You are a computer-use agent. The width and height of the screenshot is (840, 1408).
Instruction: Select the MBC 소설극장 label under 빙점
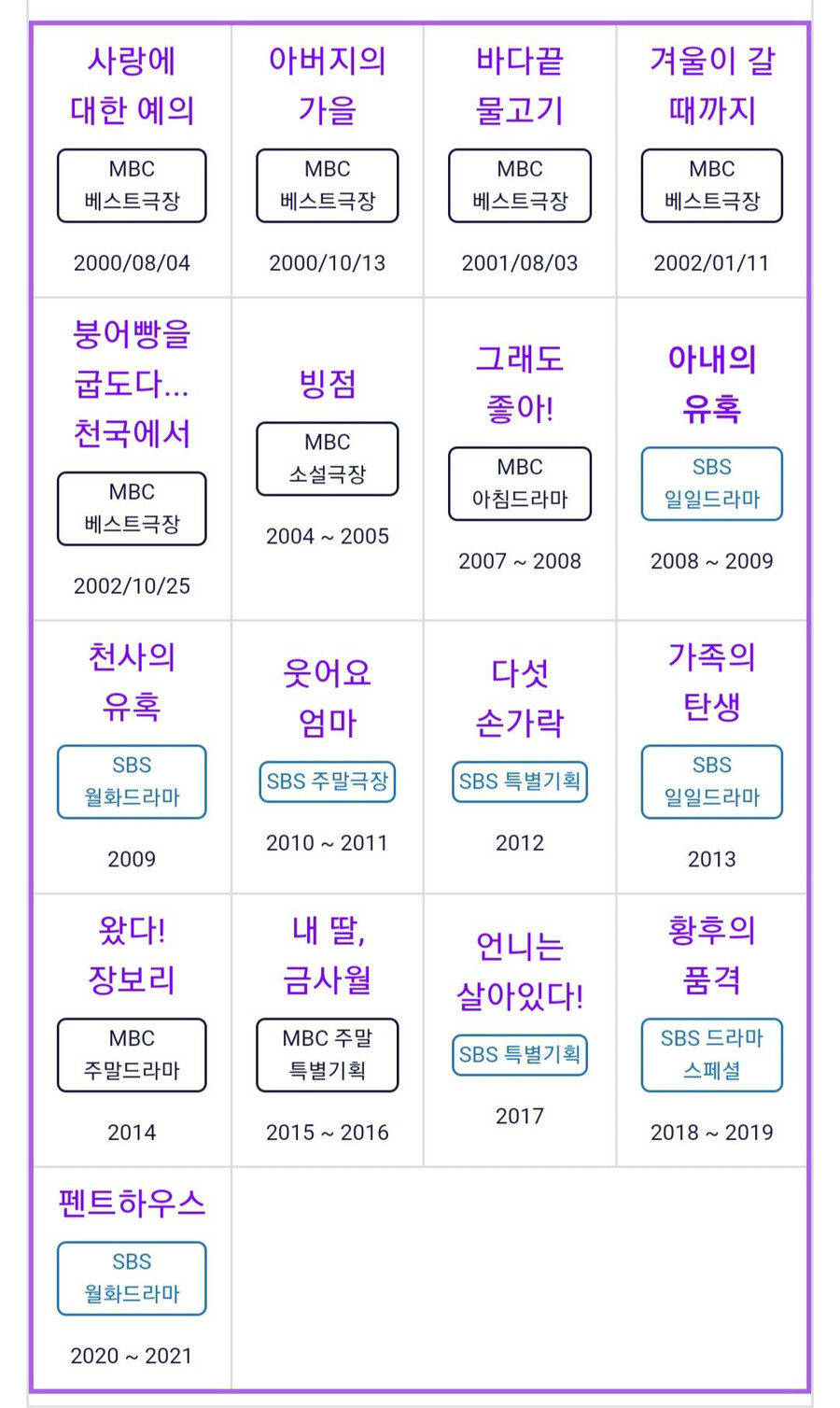[327, 458]
